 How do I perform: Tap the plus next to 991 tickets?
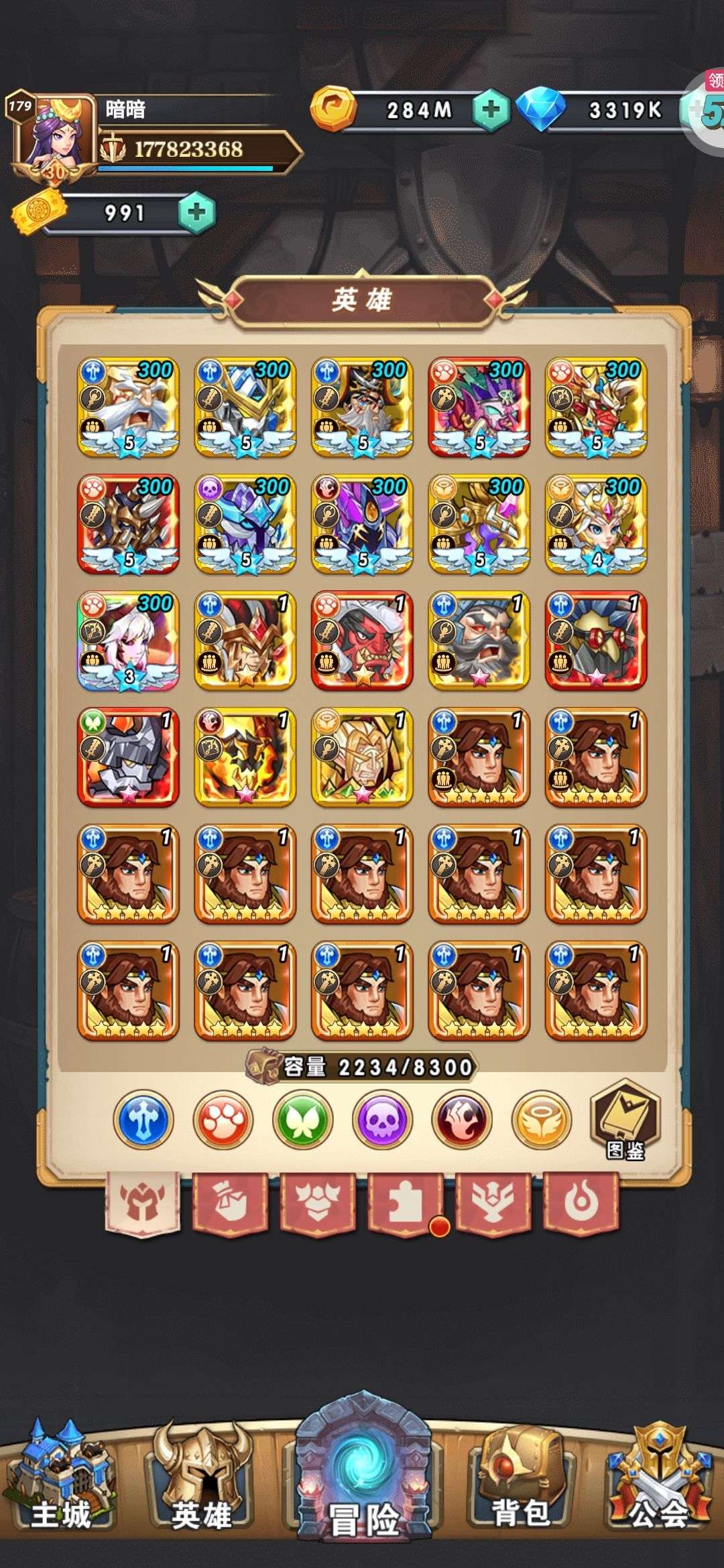click(196, 213)
